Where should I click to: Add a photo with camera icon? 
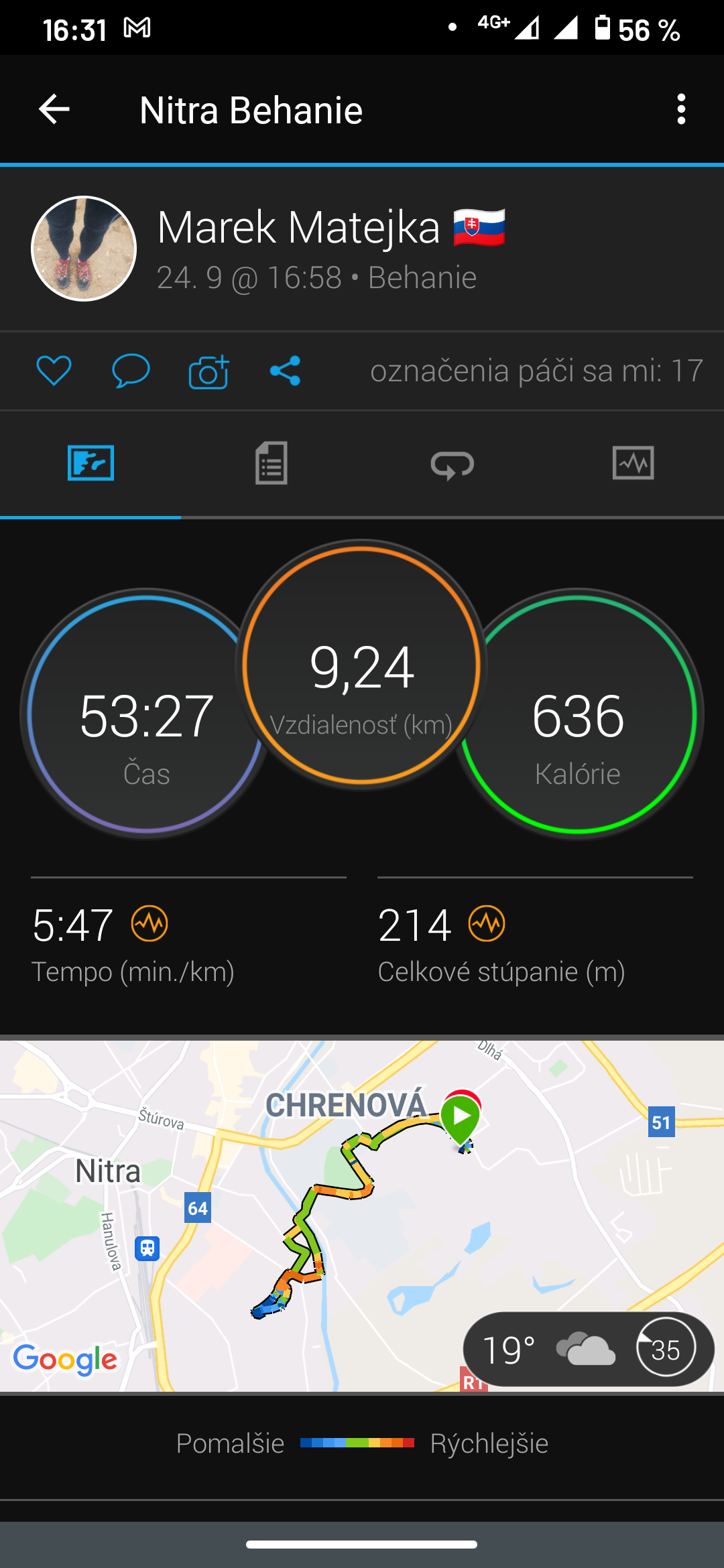tap(208, 371)
